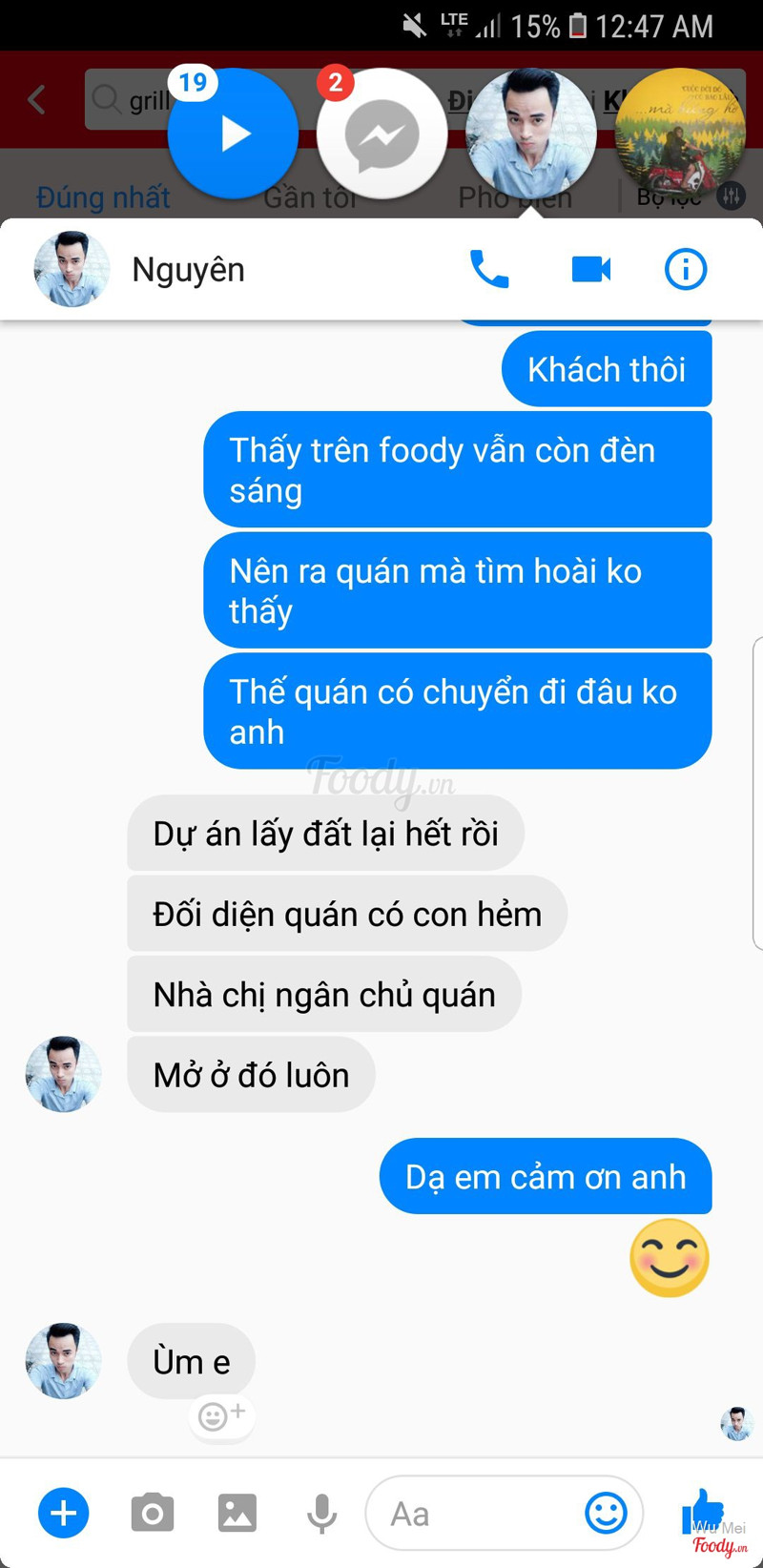This screenshot has width=763, height=1568.
Task: Add a reaction to the "Ùm e" message
Action: pyautogui.click(x=220, y=1416)
